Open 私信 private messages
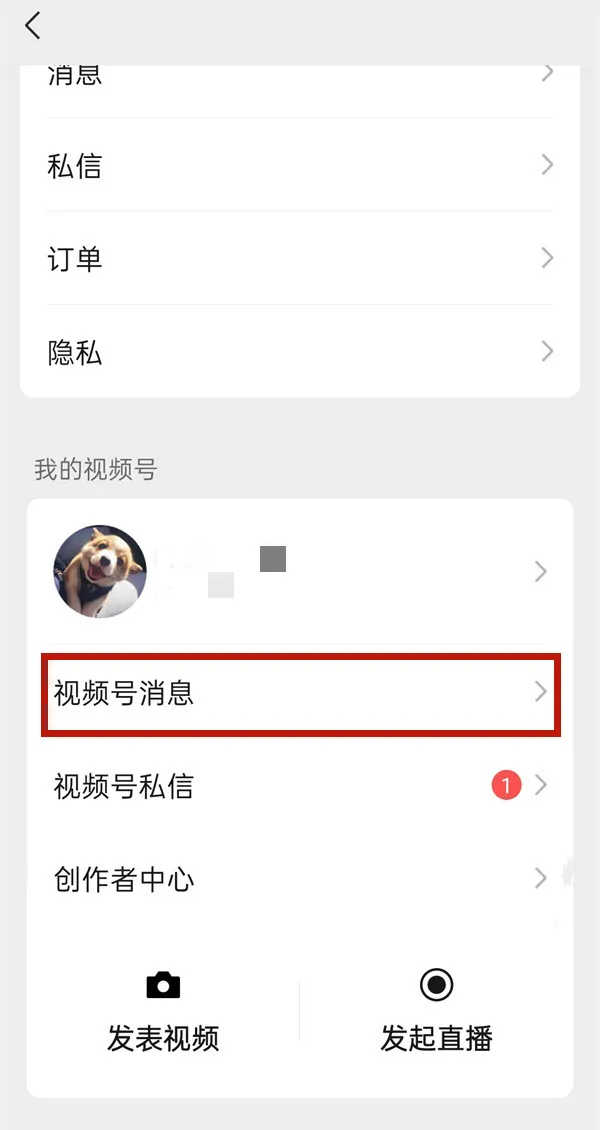This screenshot has height=1130, width=600. [x=300, y=165]
